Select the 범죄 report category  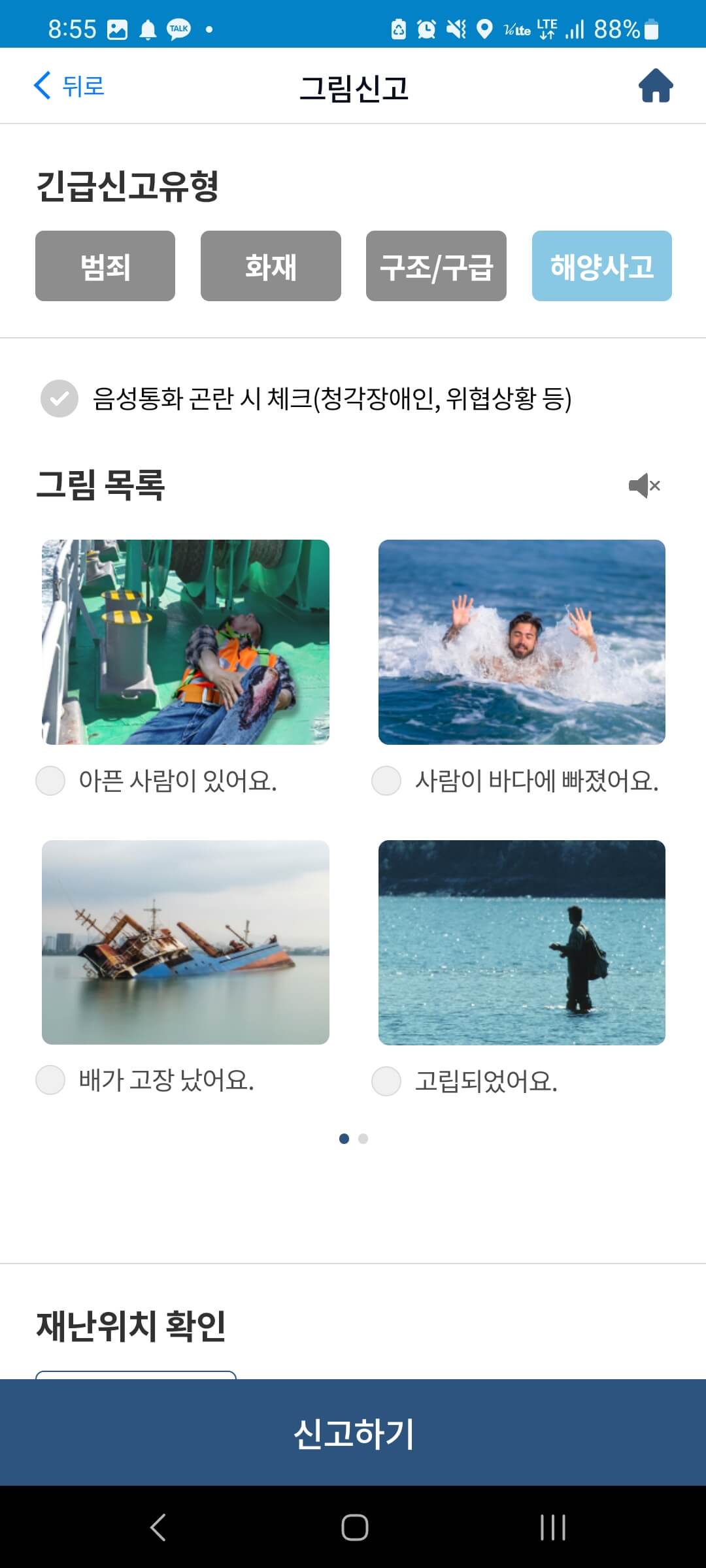[x=105, y=265]
